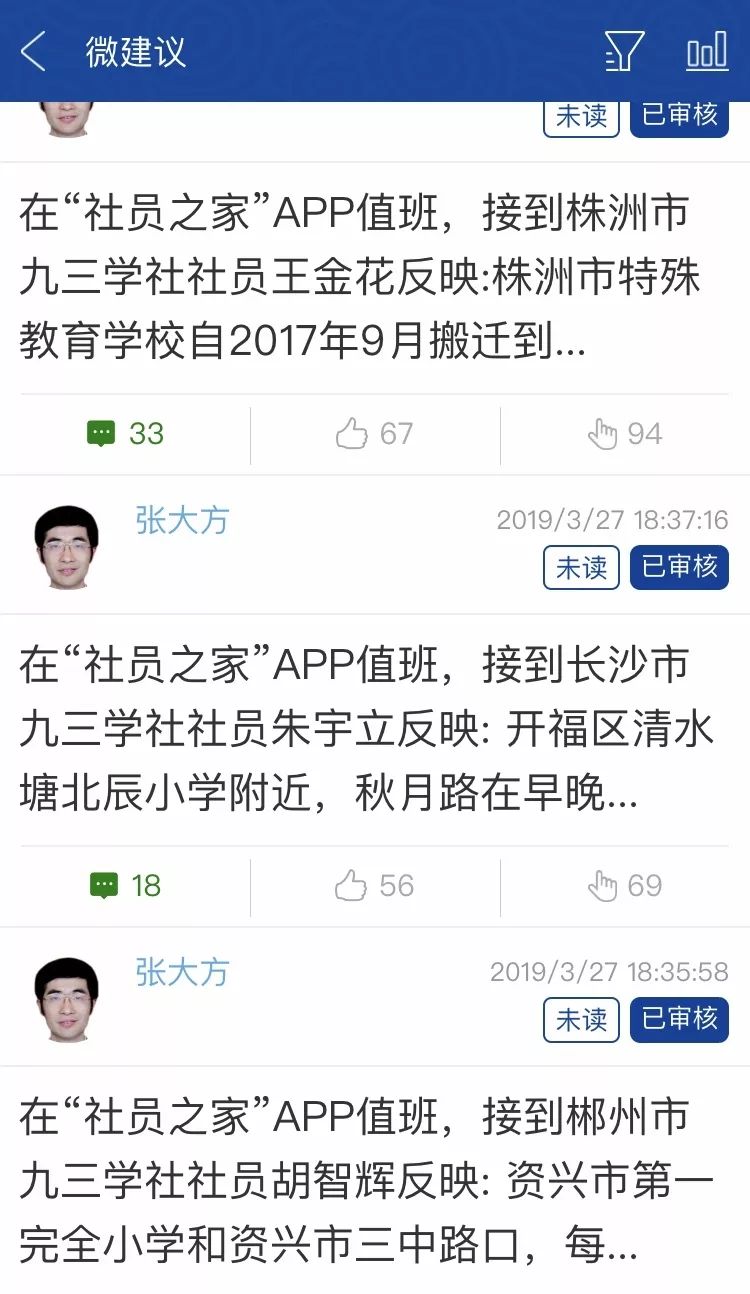This screenshot has width=750, height=1294.
Task: Tap 已审核 tag on 18:35:58 post
Action: tap(679, 1019)
